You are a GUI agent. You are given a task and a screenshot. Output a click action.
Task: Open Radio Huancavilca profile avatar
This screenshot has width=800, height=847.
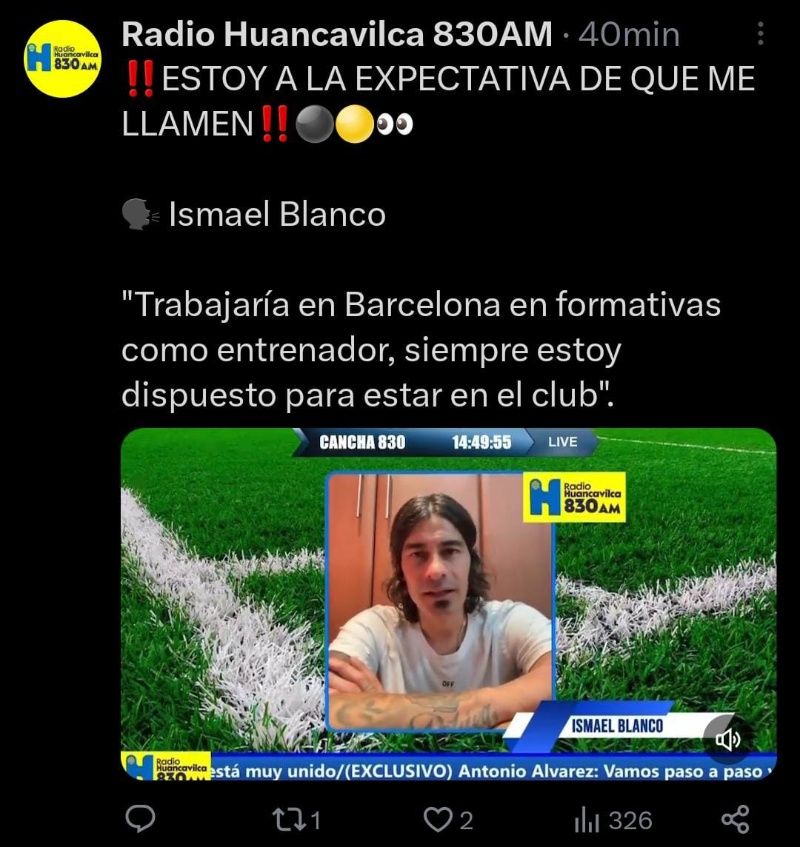[x=60, y=59]
